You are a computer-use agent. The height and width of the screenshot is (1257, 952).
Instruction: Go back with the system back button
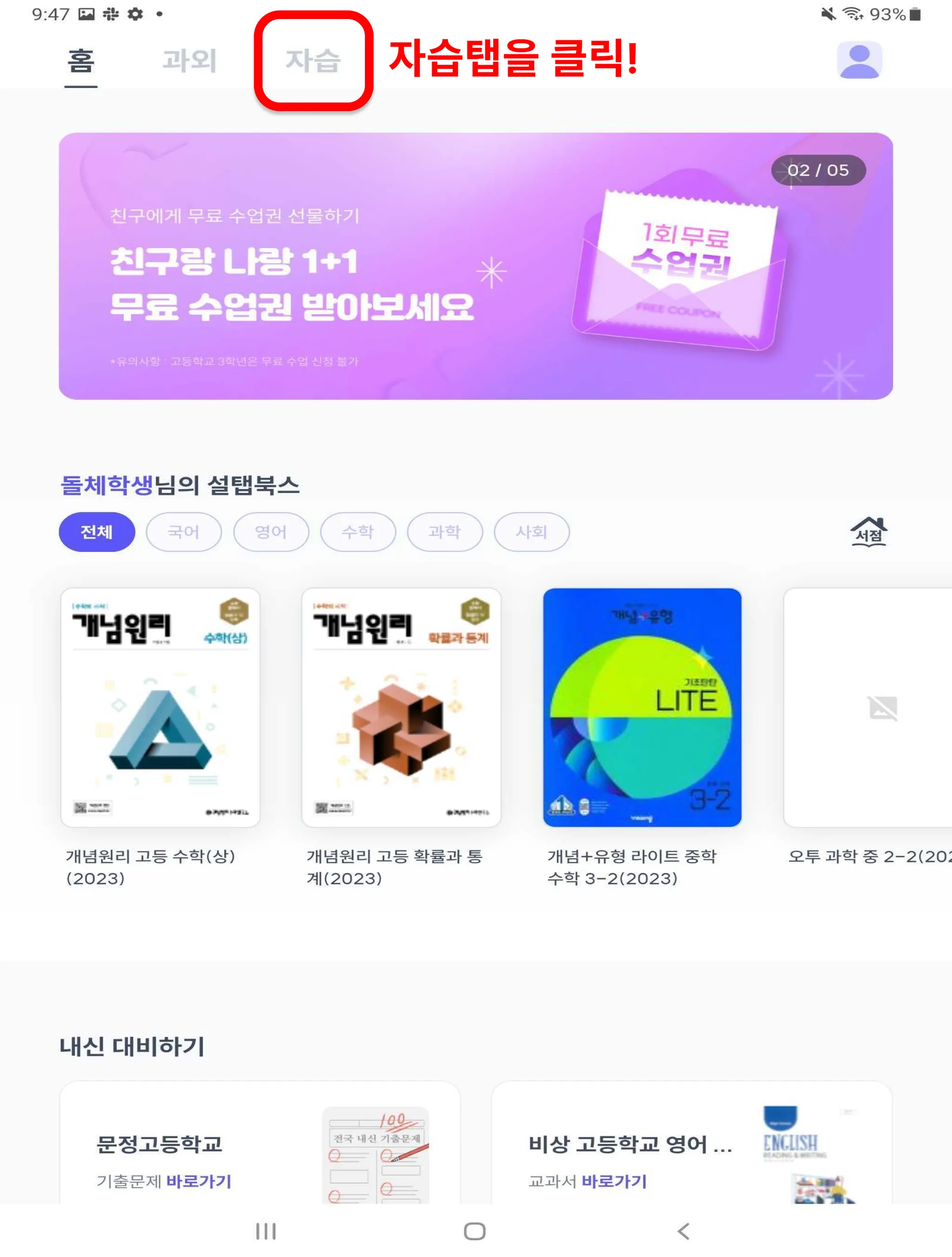tap(684, 1231)
